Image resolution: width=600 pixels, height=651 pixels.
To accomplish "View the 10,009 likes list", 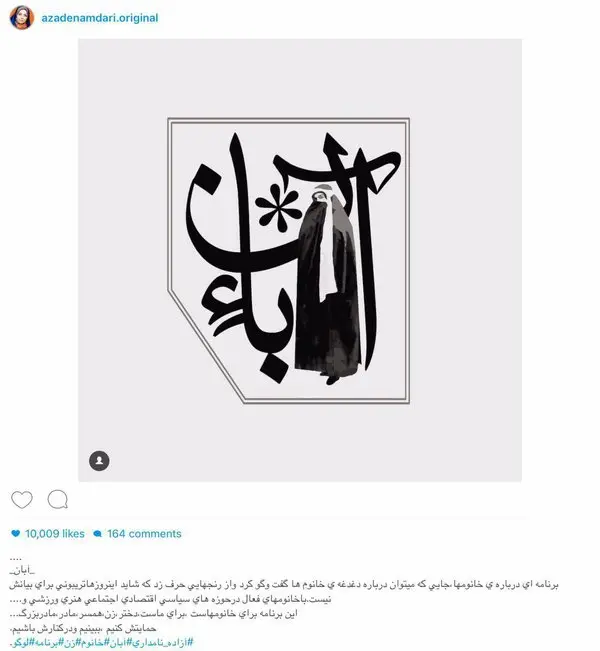I will coord(53,534).
